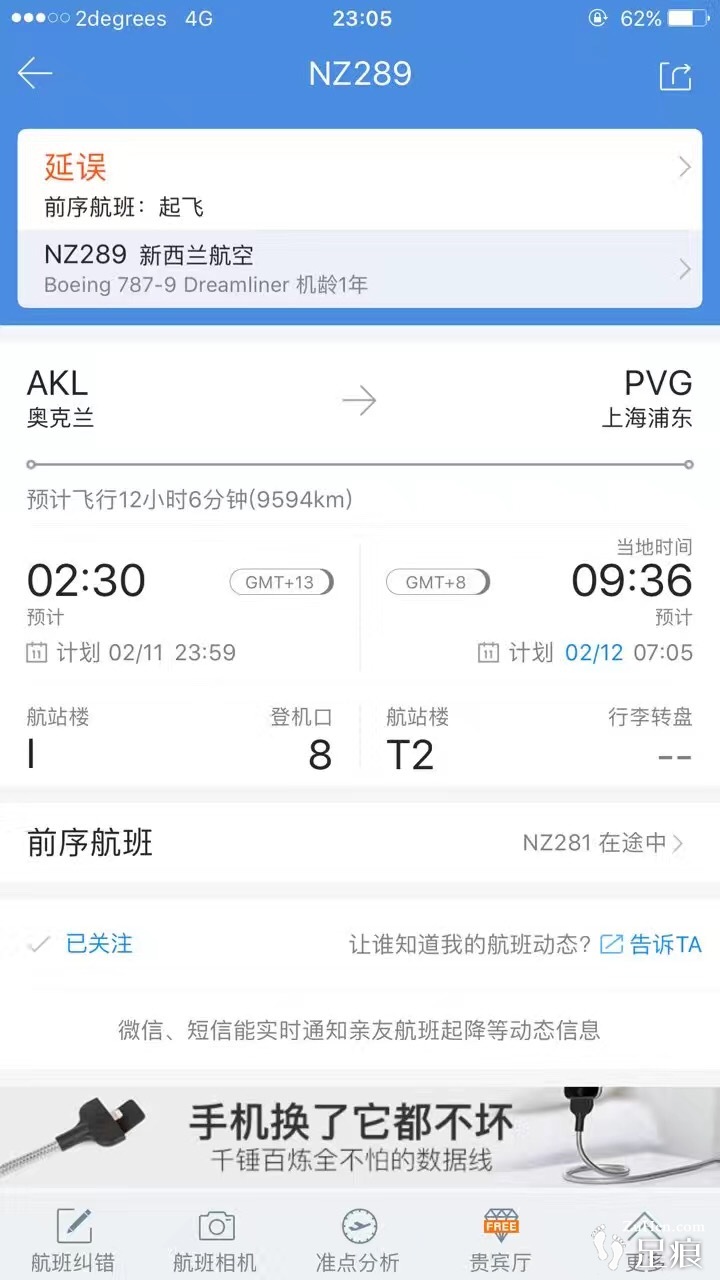Screen dimensions: 720x1280
Task: Open the data cable ad banner
Action: click(360, 1137)
